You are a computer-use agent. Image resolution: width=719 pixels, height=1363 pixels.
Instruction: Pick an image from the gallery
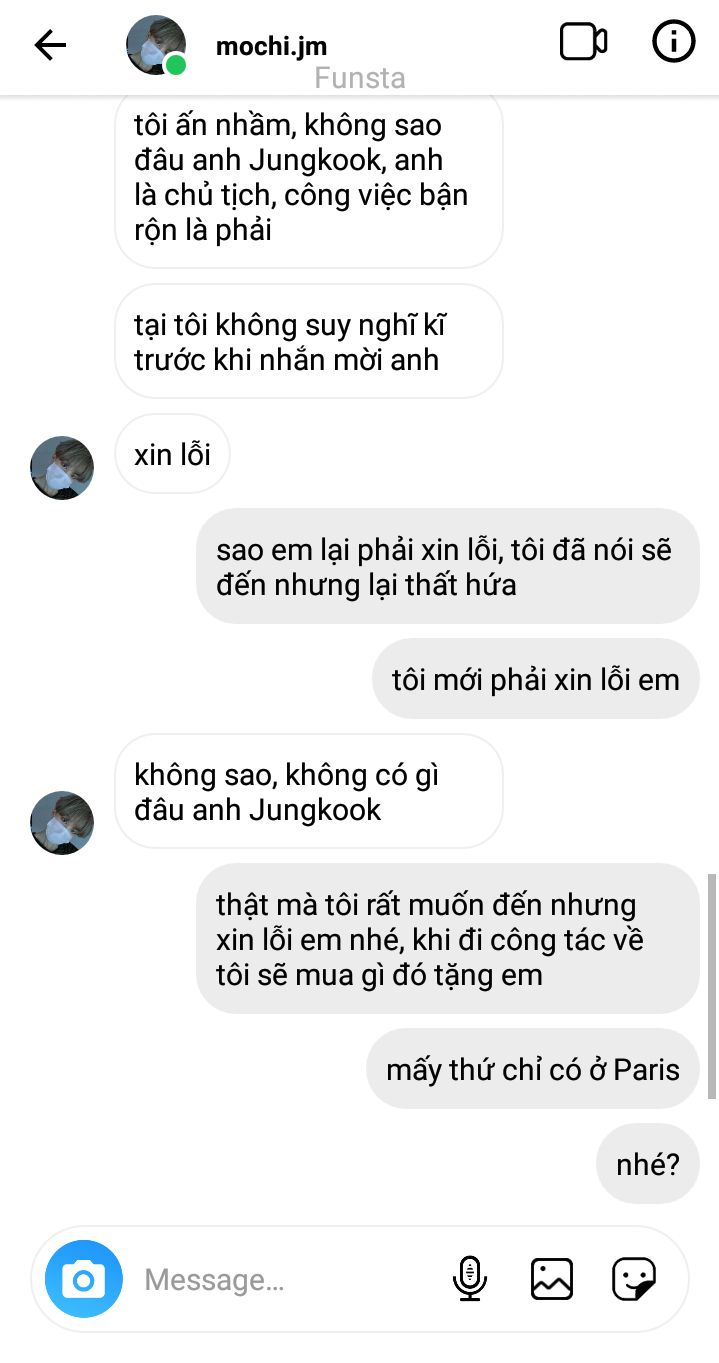[x=552, y=1279]
